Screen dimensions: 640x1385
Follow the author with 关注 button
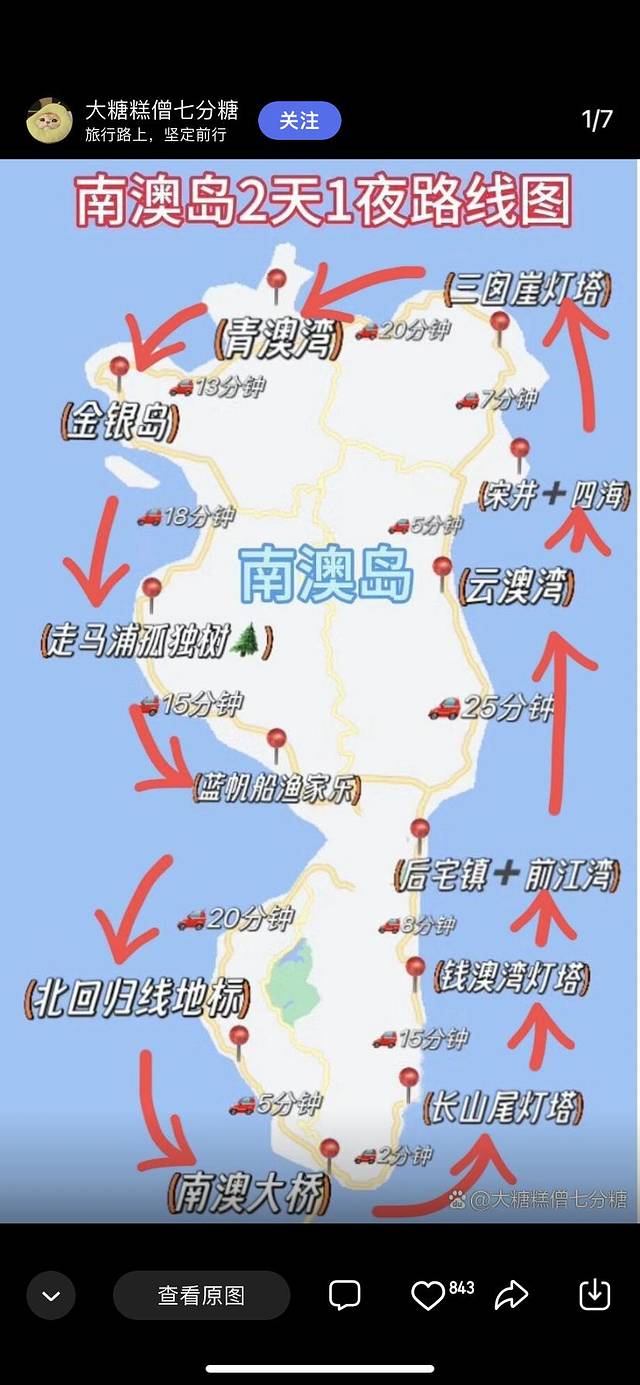click(299, 121)
